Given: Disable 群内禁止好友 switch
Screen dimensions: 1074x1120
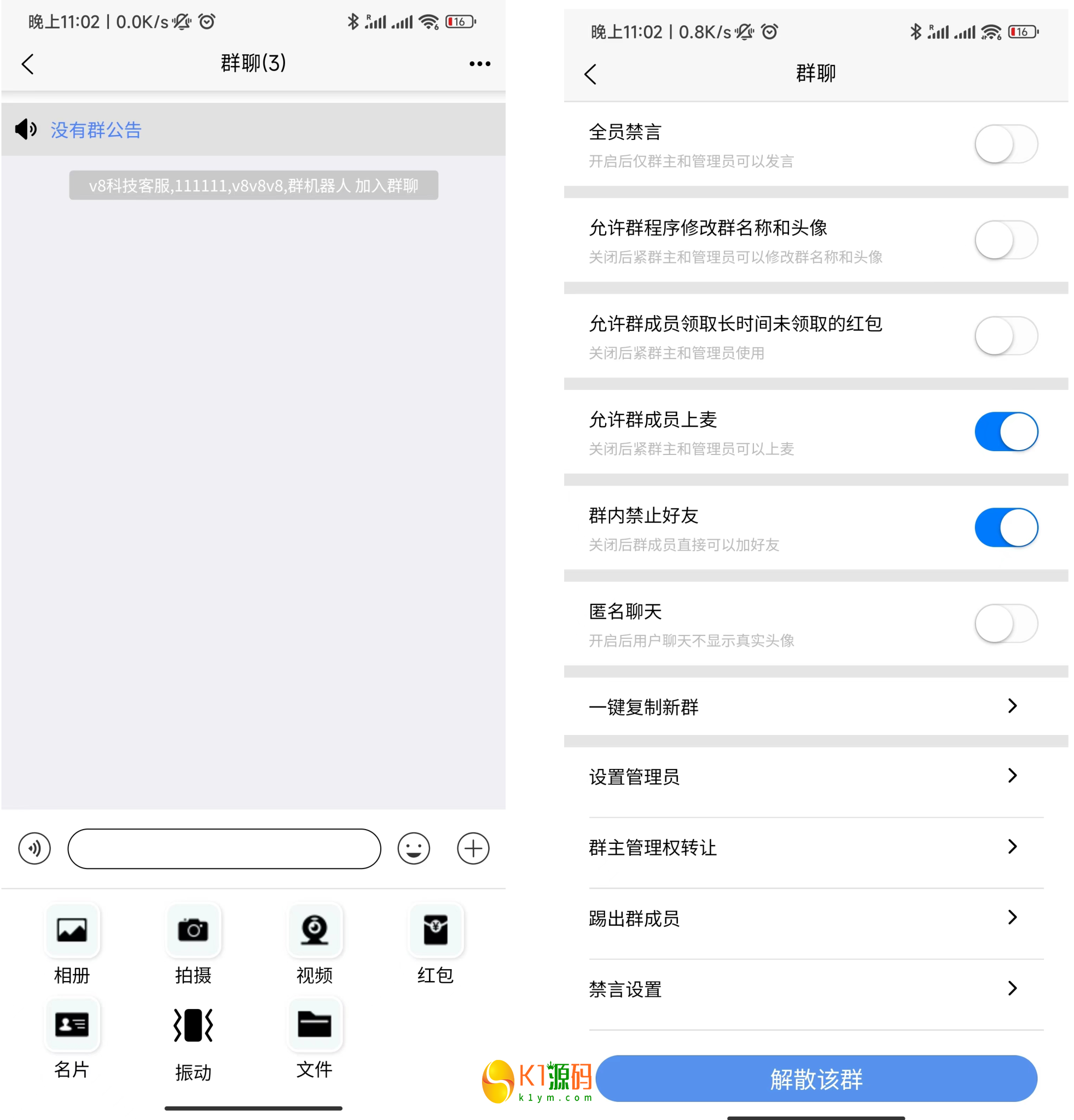Looking at the screenshot, I should click(x=1006, y=527).
